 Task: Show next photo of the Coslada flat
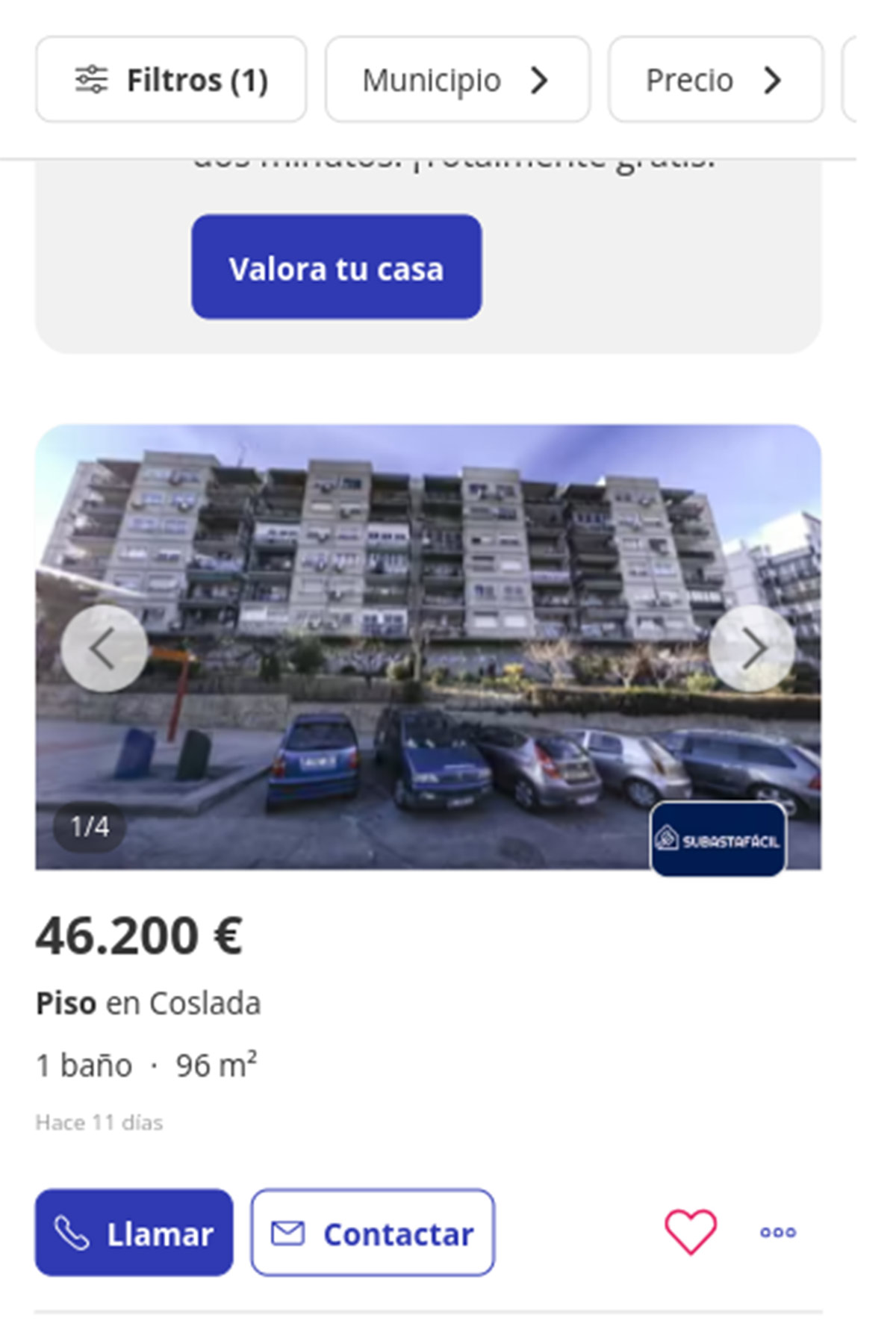pyautogui.click(x=752, y=648)
